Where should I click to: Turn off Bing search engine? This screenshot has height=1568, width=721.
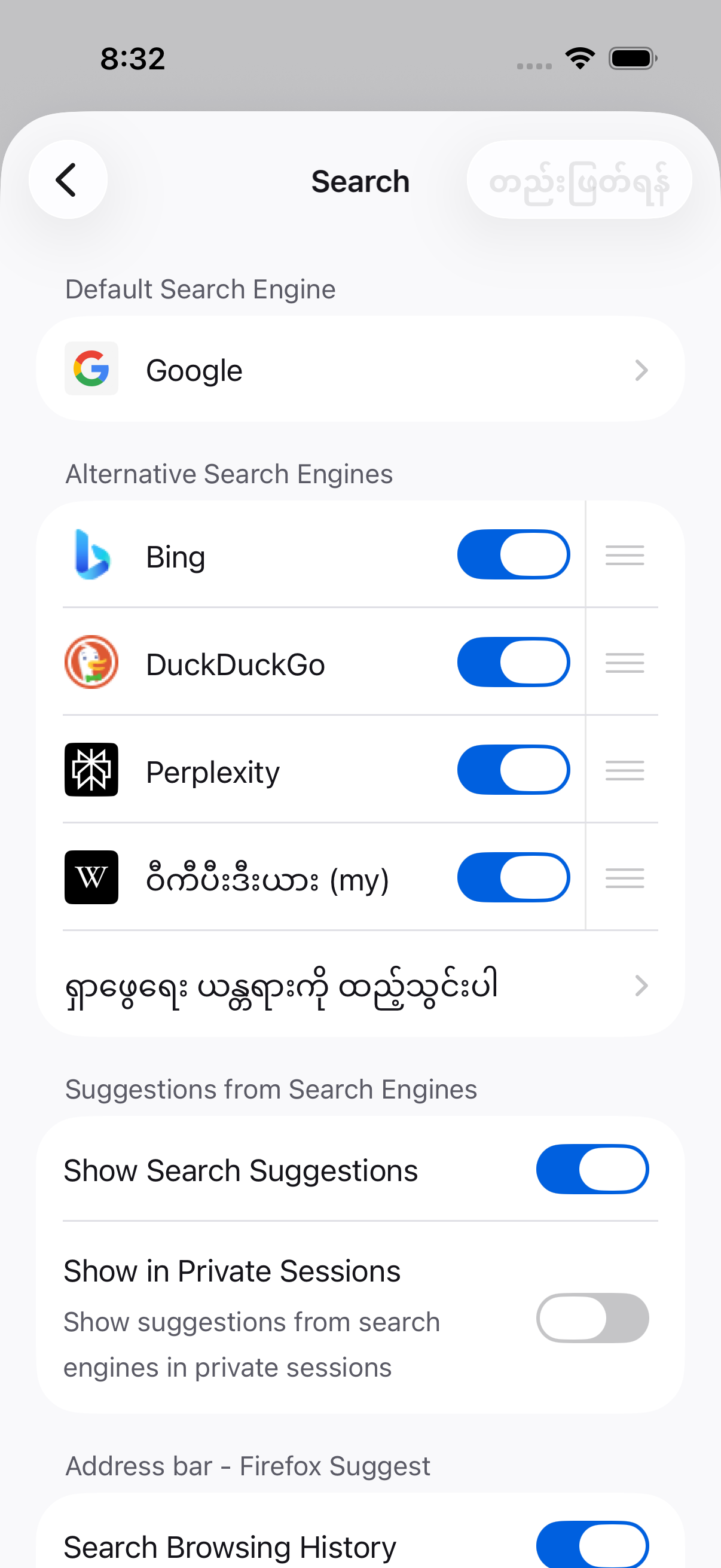tap(513, 554)
